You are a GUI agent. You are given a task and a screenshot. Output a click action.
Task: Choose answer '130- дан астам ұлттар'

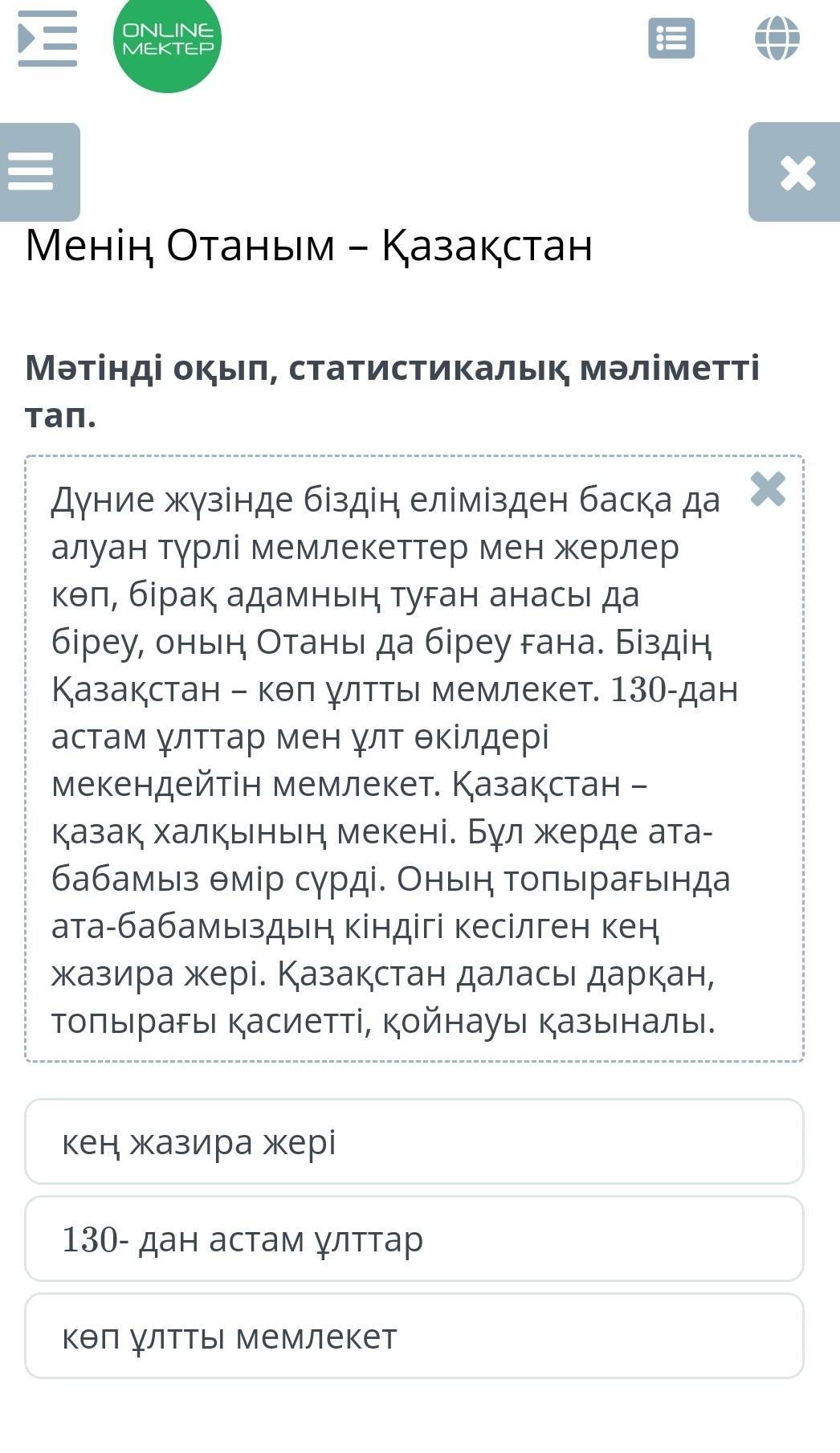pyautogui.click(x=414, y=1239)
